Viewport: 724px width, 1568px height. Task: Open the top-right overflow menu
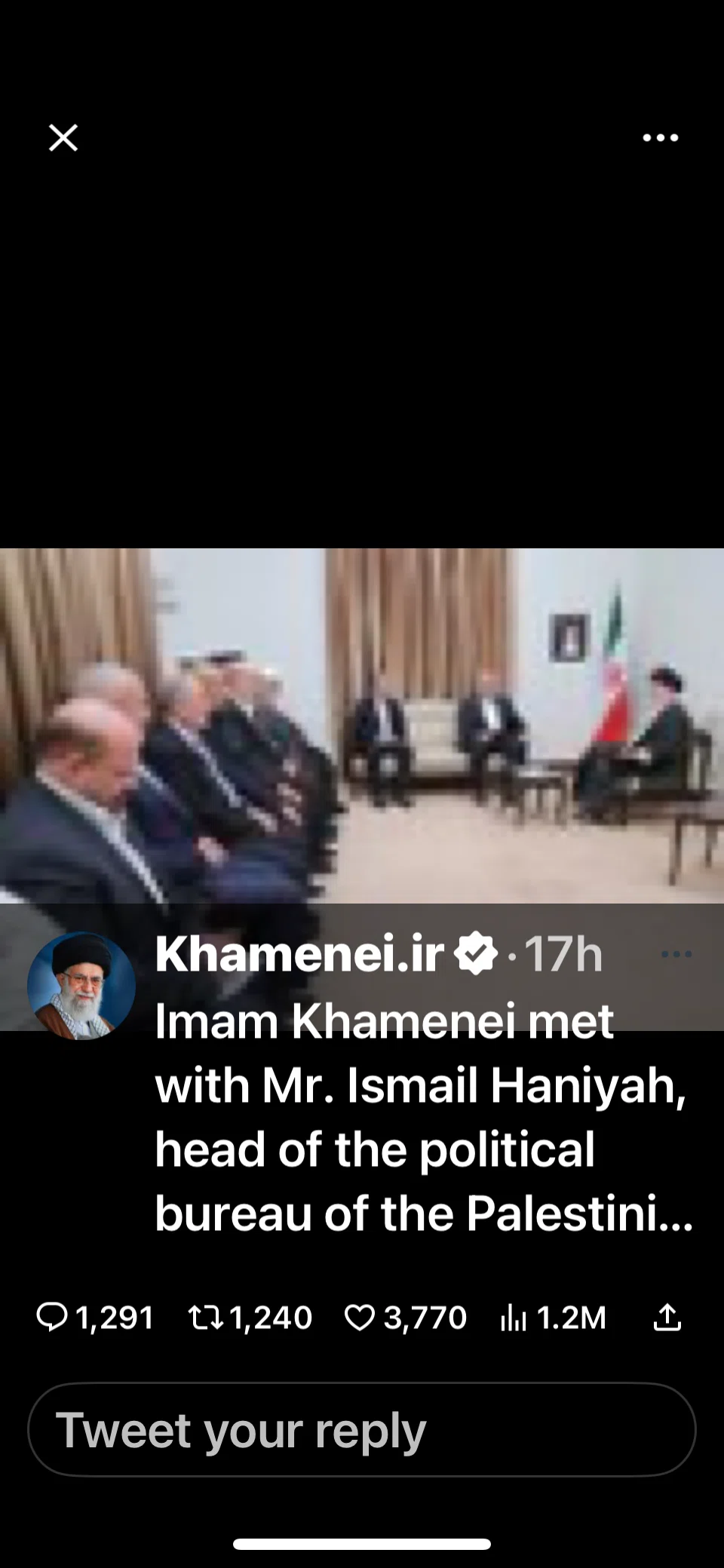(661, 138)
